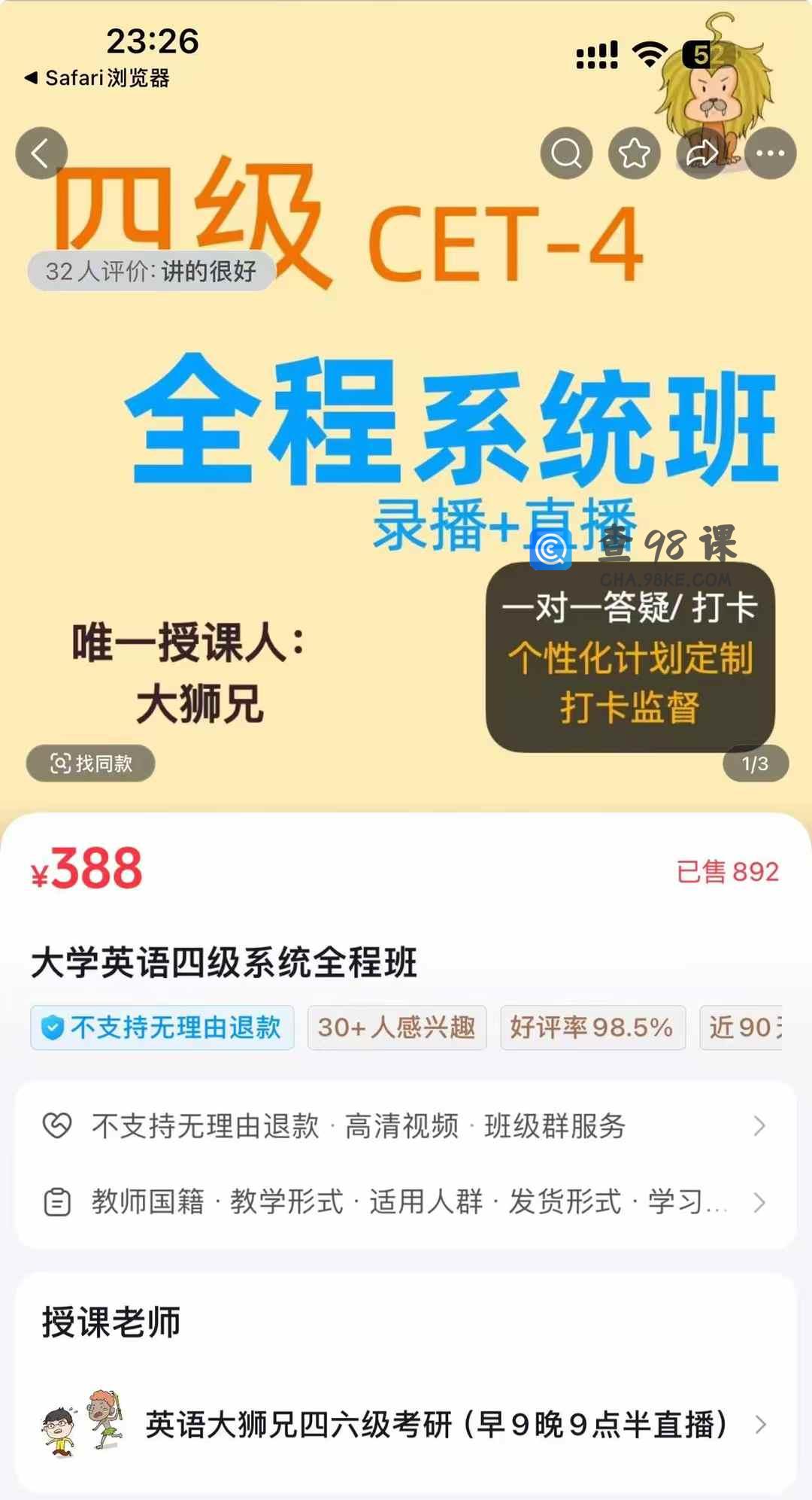Tap 找同款 to find similar items
Screen dimensions: 812x1500
91,764
